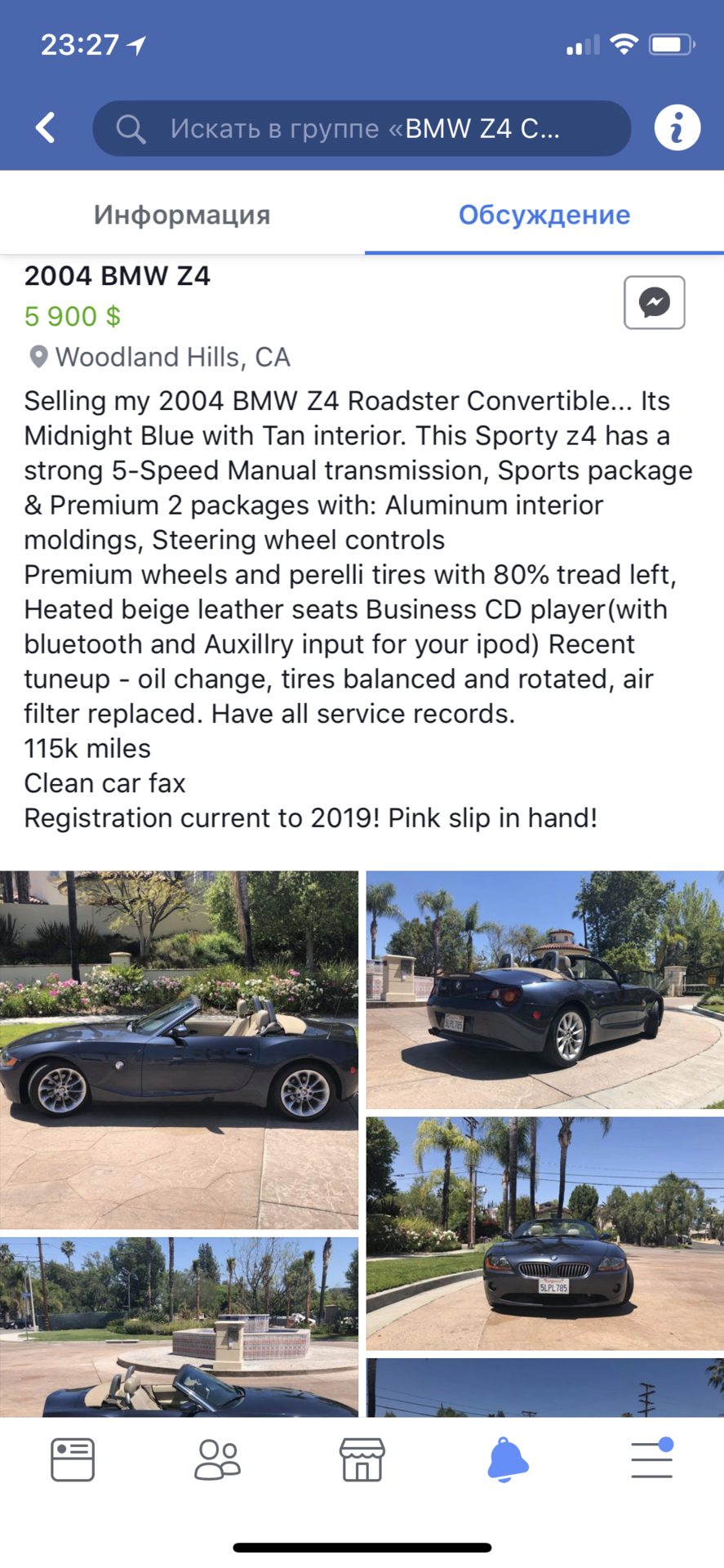Go to the Friends tab

[x=217, y=1459]
